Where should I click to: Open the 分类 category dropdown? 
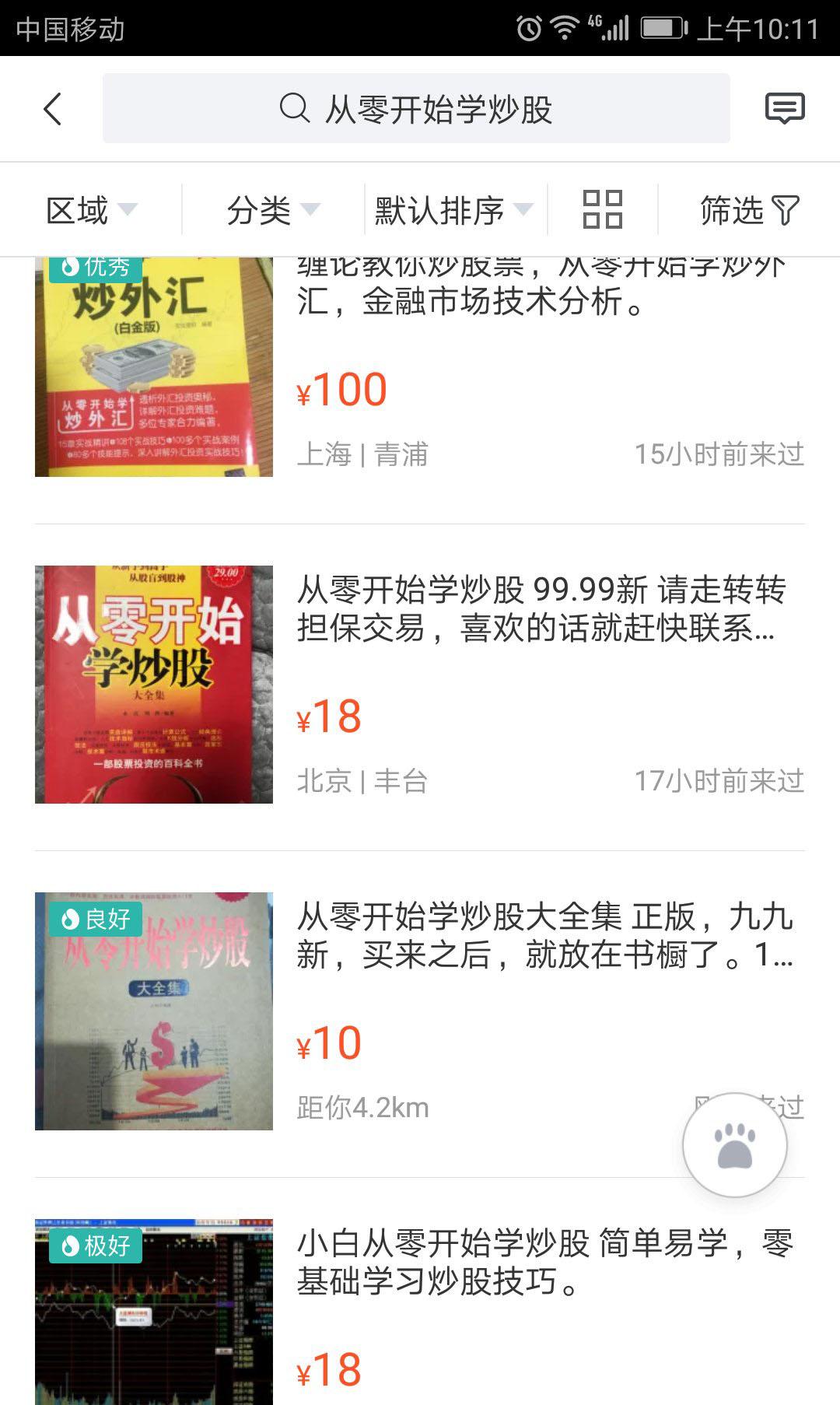click(271, 208)
